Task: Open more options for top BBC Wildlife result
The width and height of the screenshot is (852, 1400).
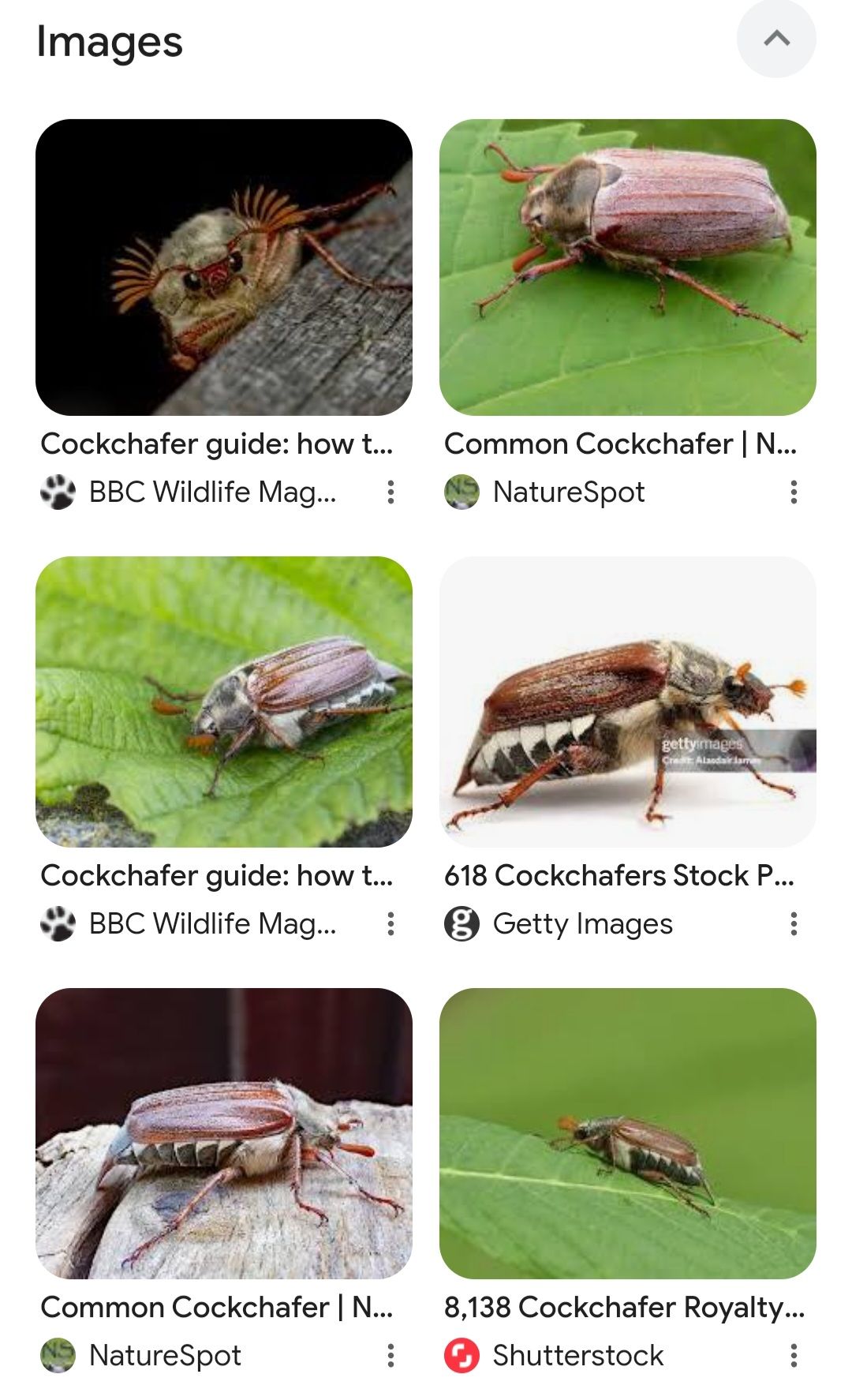Action: [390, 492]
